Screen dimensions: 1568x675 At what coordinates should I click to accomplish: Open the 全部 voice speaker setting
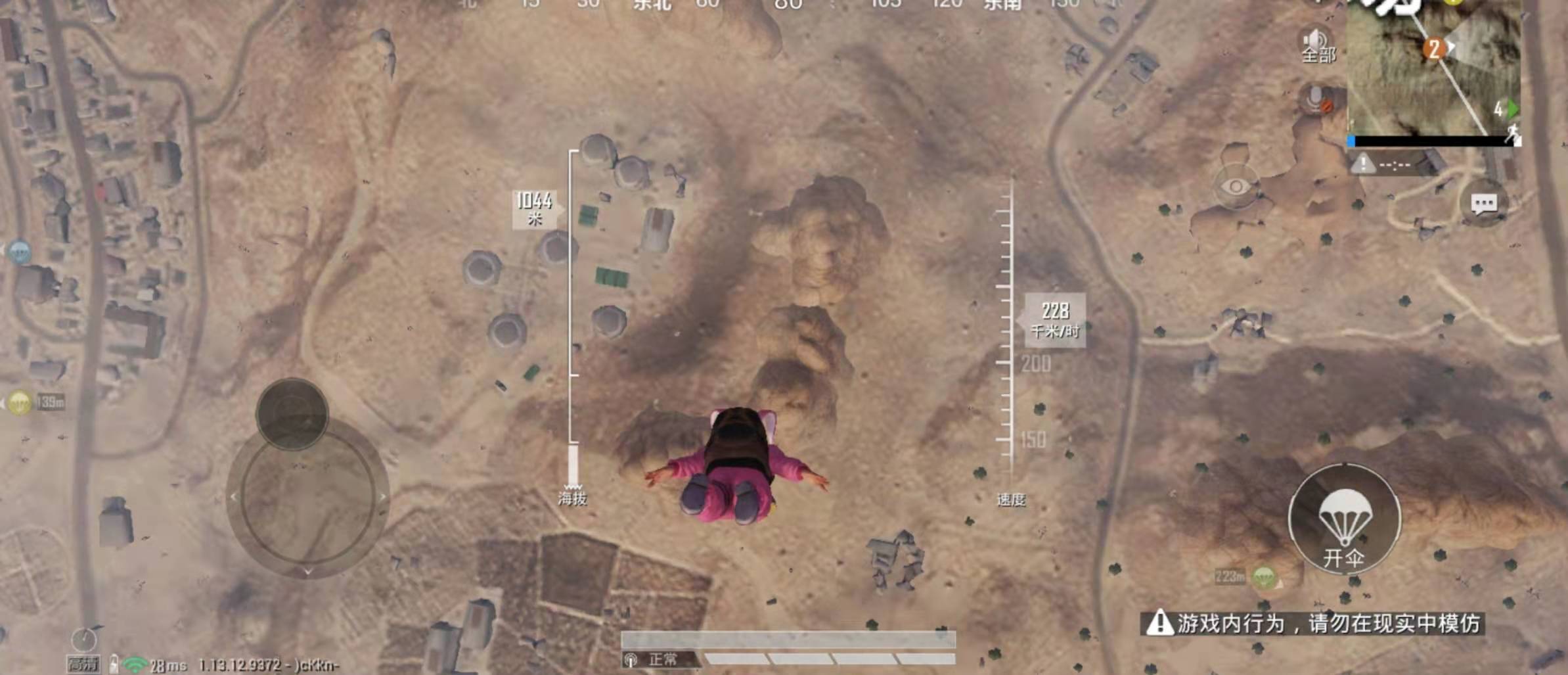click(x=1318, y=45)
